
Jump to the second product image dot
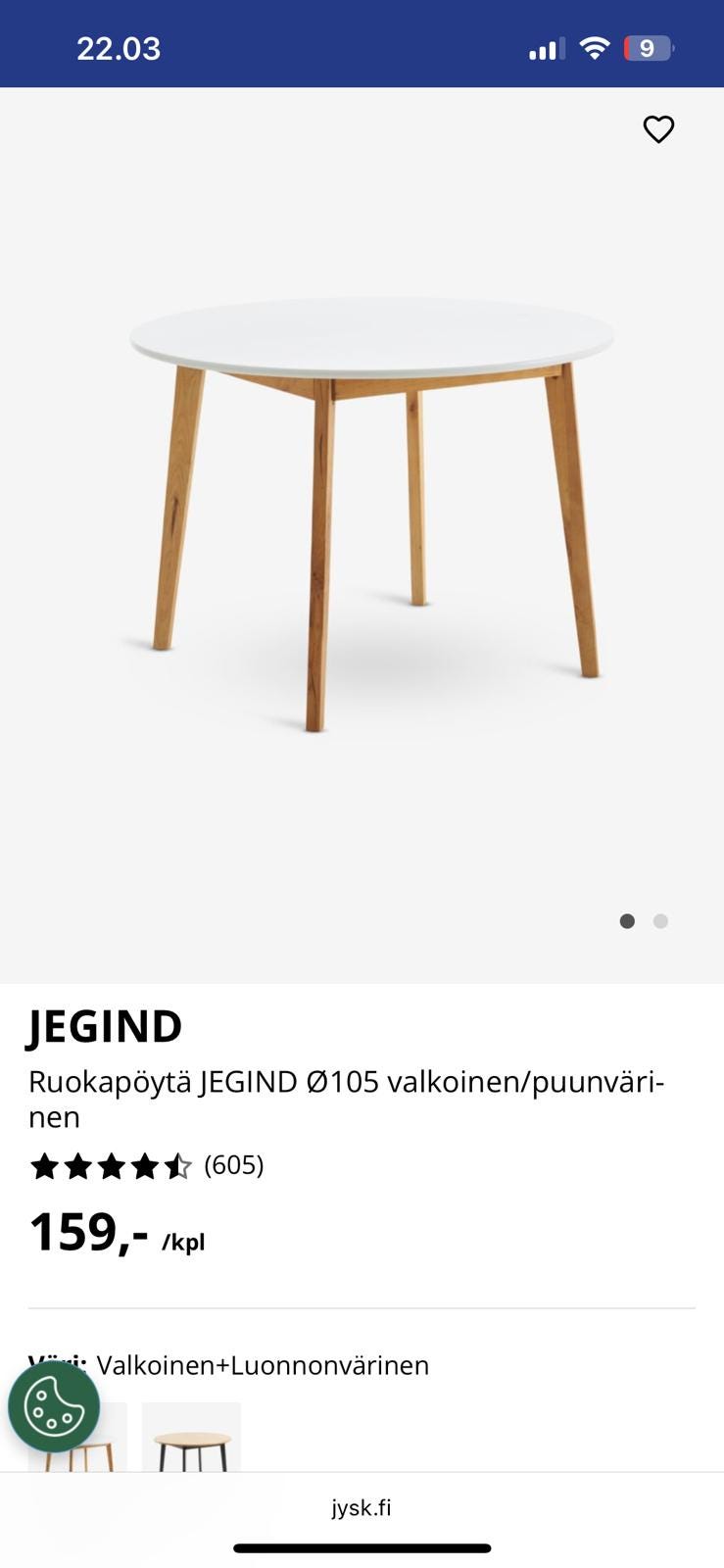click(x=661, y=921)
